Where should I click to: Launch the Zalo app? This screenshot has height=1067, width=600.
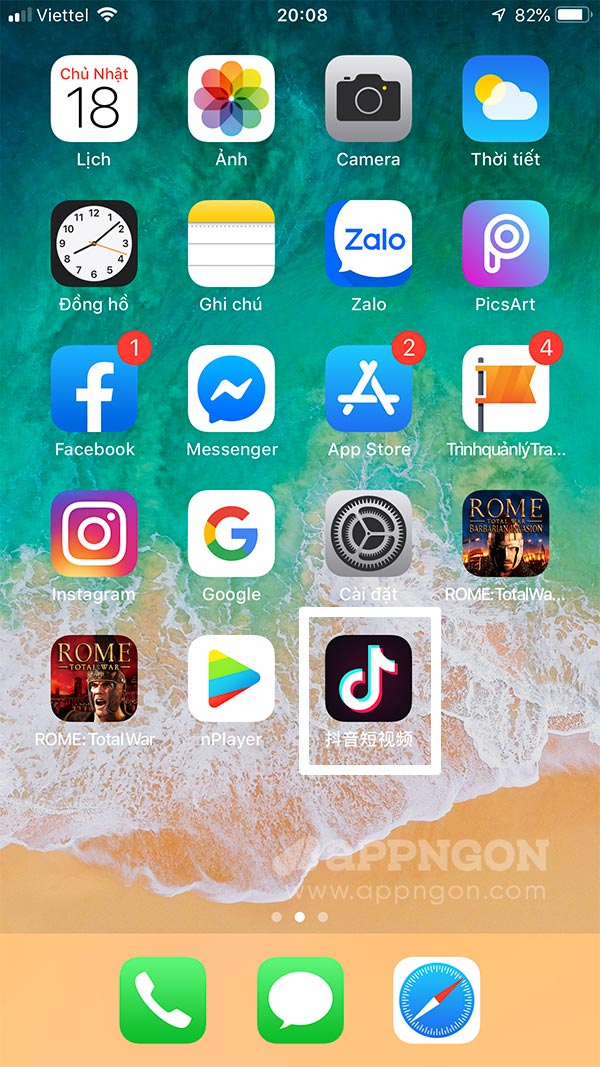tap(368, 244)
